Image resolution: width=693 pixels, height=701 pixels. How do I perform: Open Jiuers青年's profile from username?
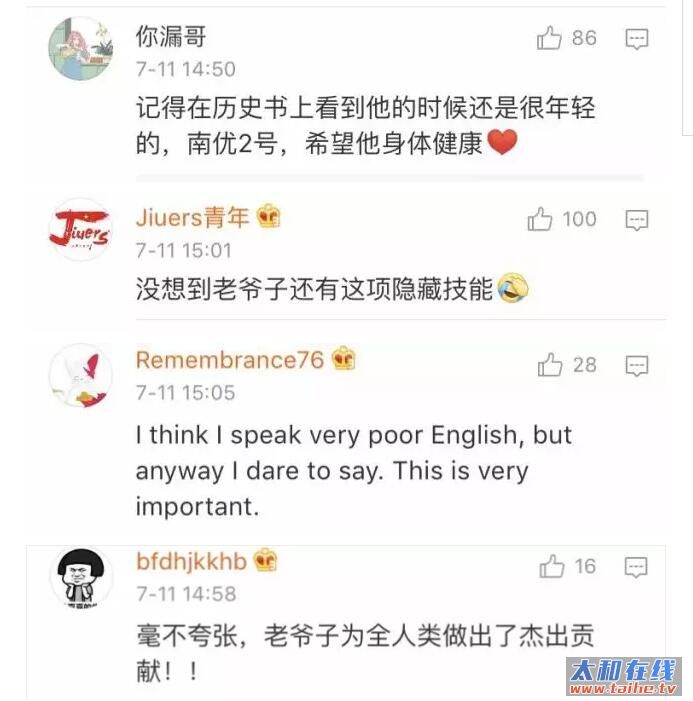193,217
